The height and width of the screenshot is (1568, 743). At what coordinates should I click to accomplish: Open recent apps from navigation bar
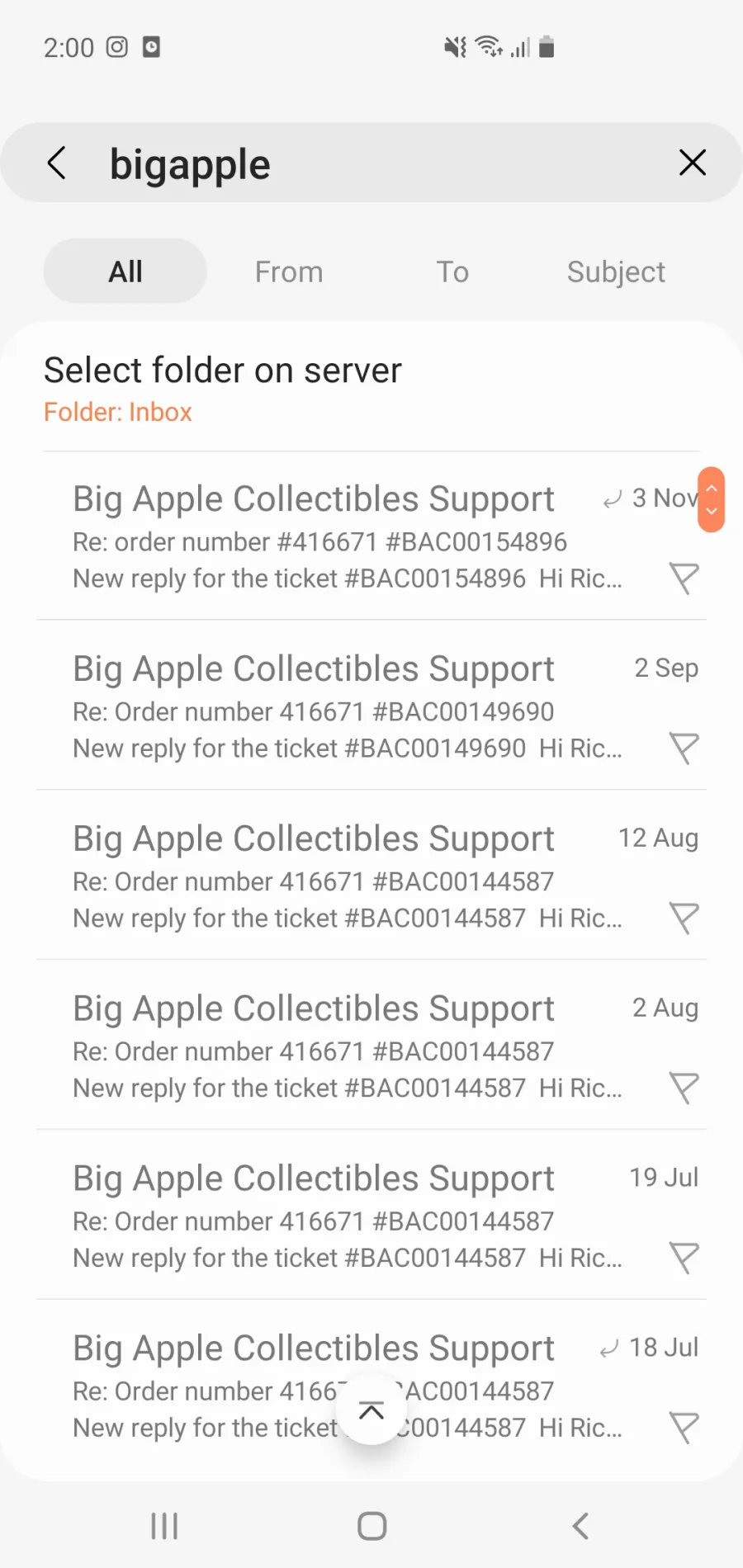pyautogui.click(x=164, y=1526)
